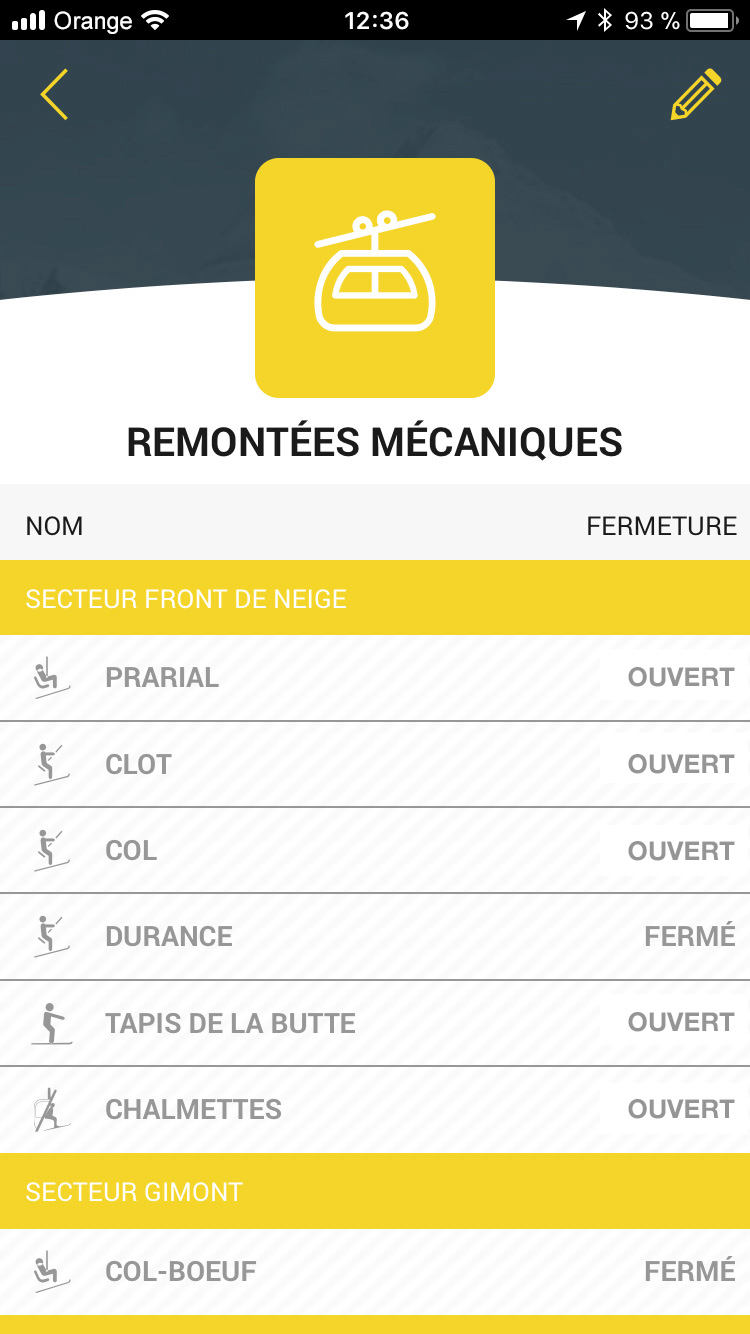Open the COL lift entry

[375, 850]
